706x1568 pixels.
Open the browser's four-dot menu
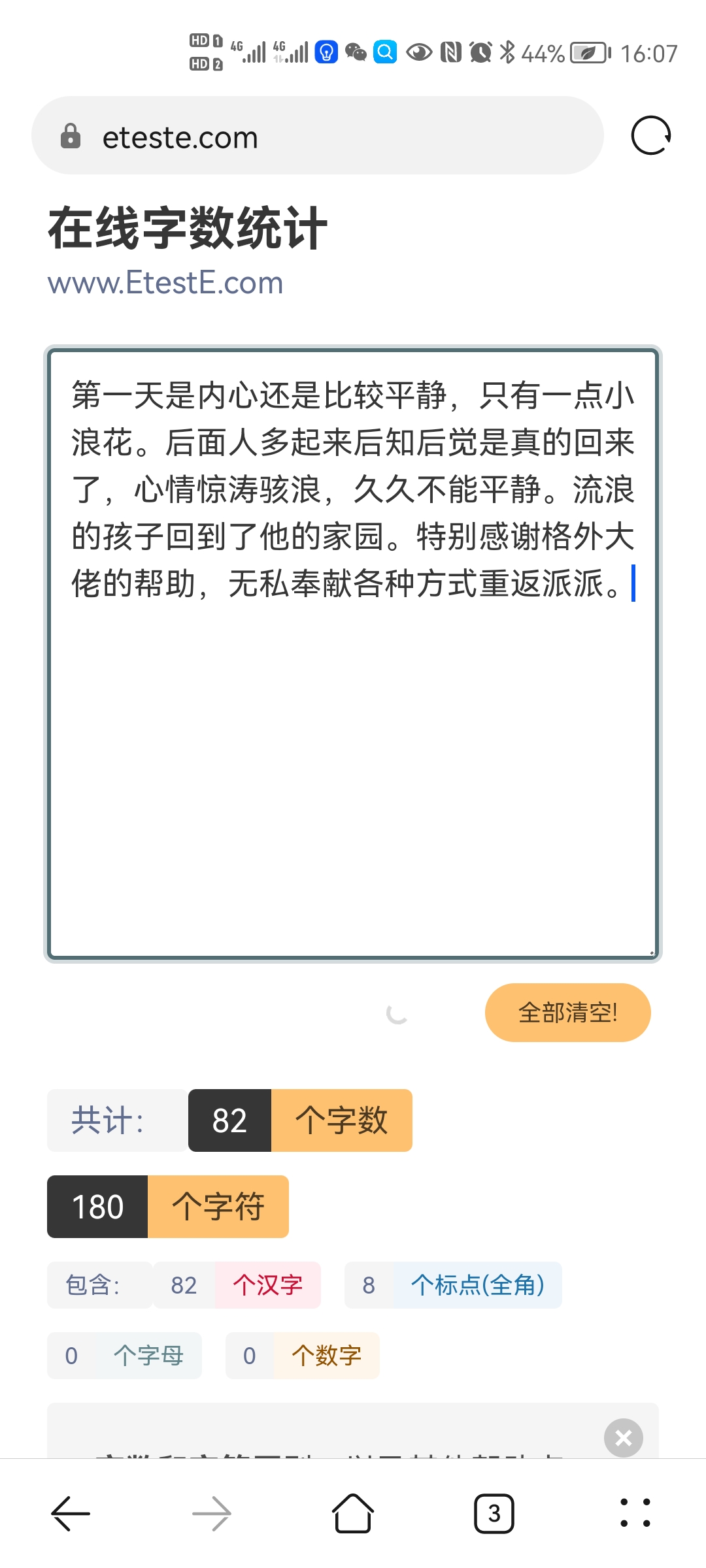click(x=635, y=1513)
